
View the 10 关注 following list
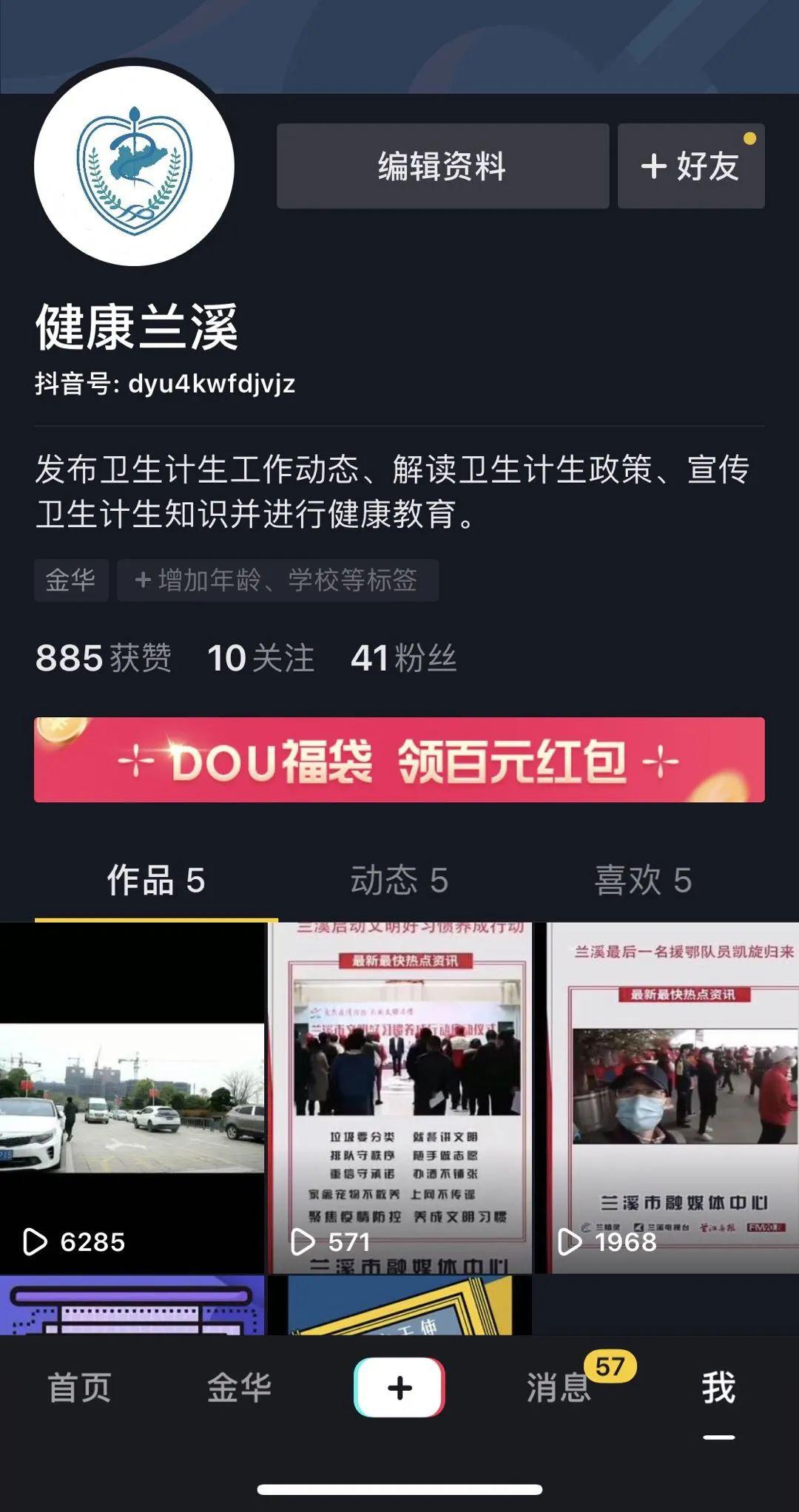[x=260, y=657]
